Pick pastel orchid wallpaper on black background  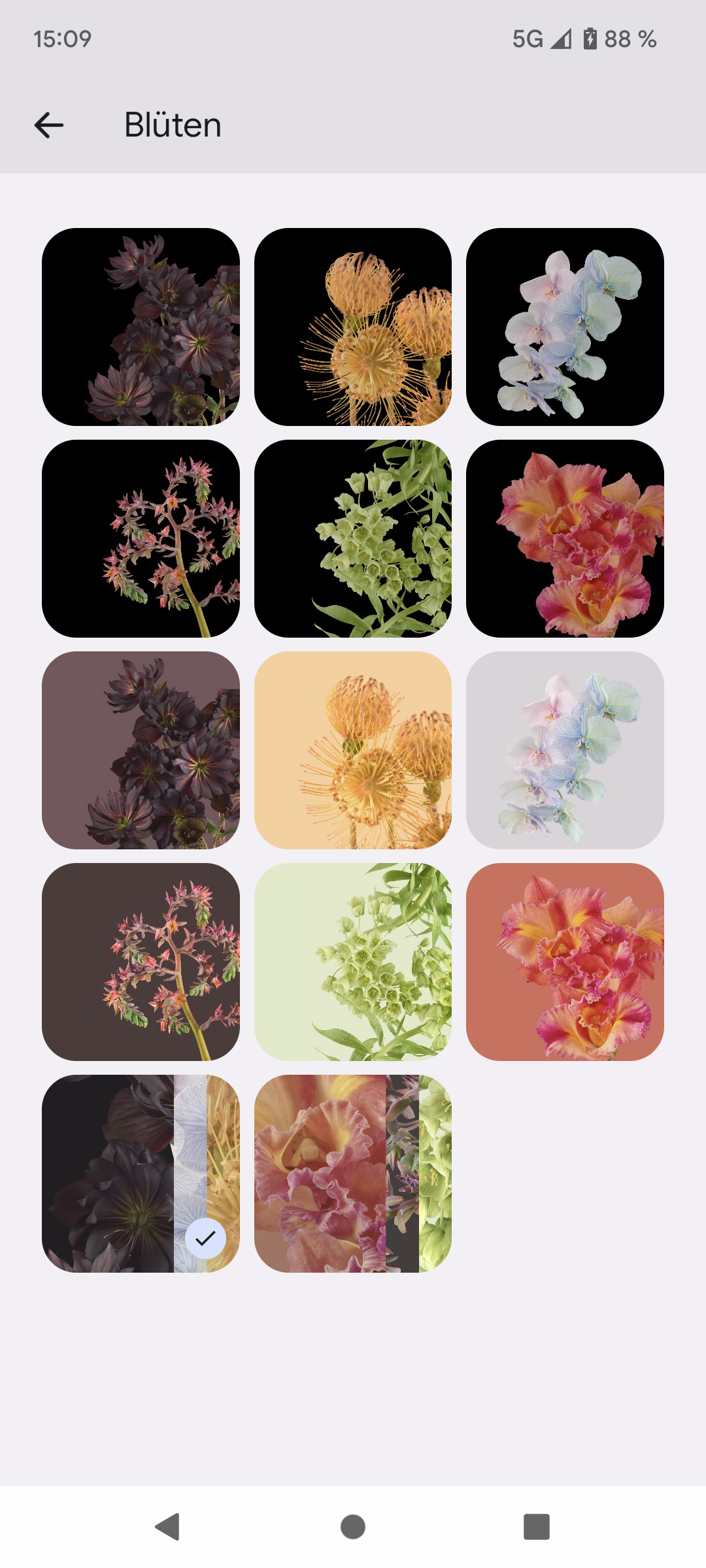point(565,327)
